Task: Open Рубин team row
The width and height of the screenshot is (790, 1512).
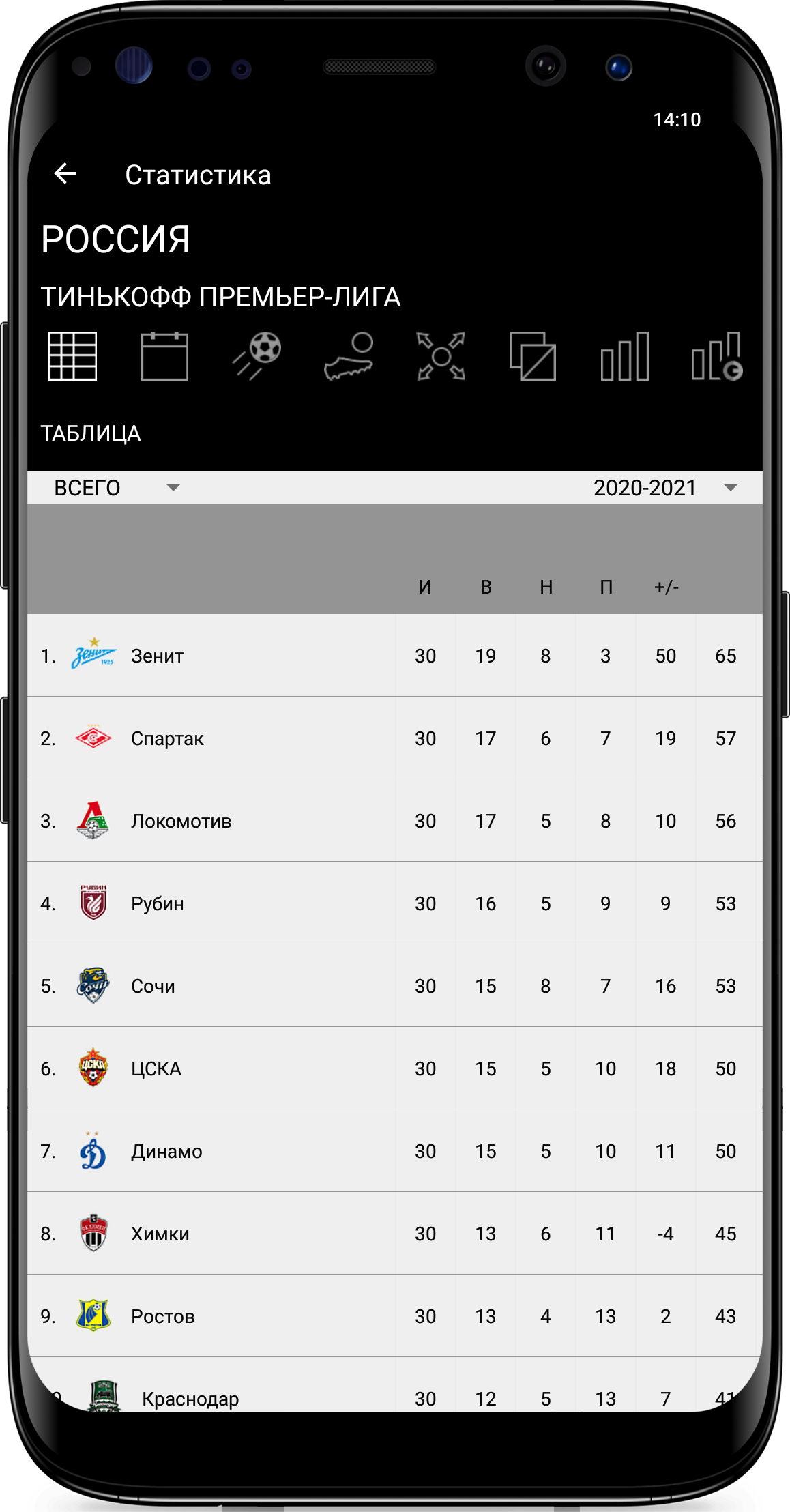Action: 395,903
